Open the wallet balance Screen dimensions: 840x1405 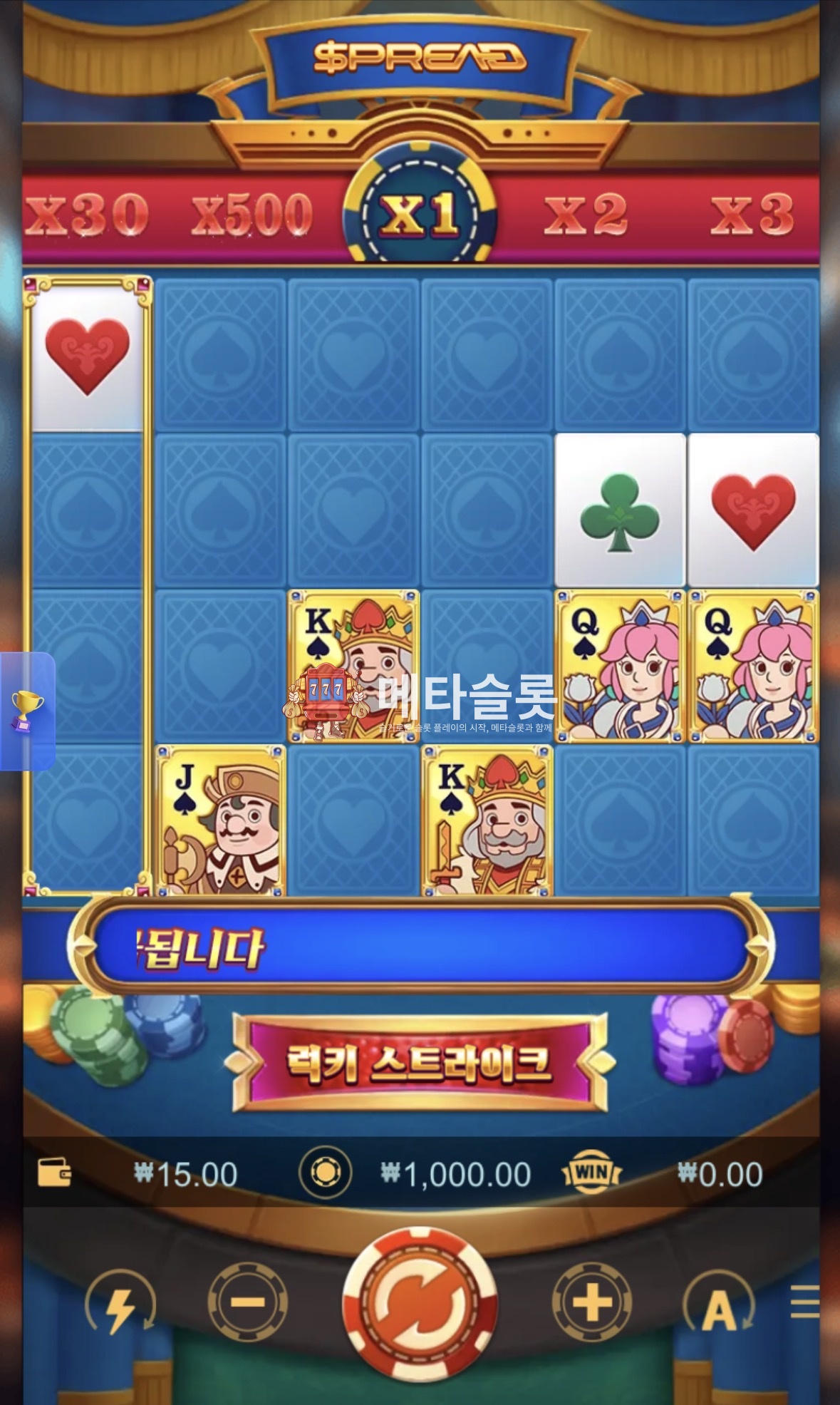[x=54, y=1173]
